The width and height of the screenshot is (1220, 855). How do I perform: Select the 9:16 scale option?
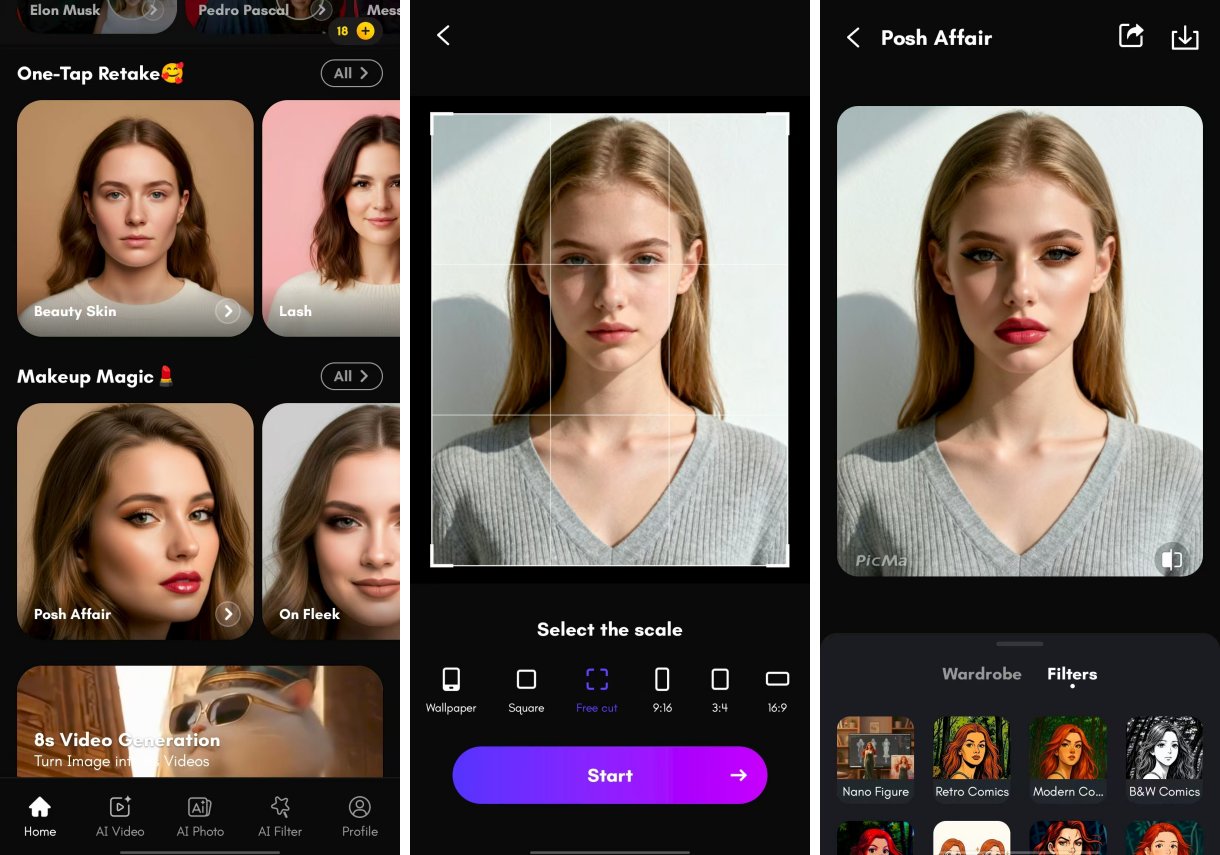pyautogui.click(x=662, y=690)
